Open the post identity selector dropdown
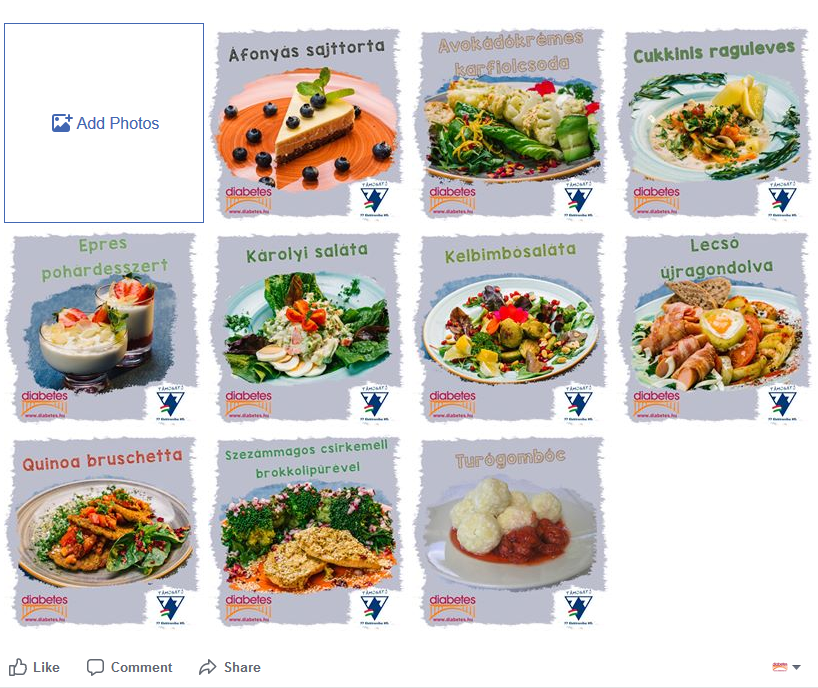This screenshot has height=688, width=818. [786, 667]
